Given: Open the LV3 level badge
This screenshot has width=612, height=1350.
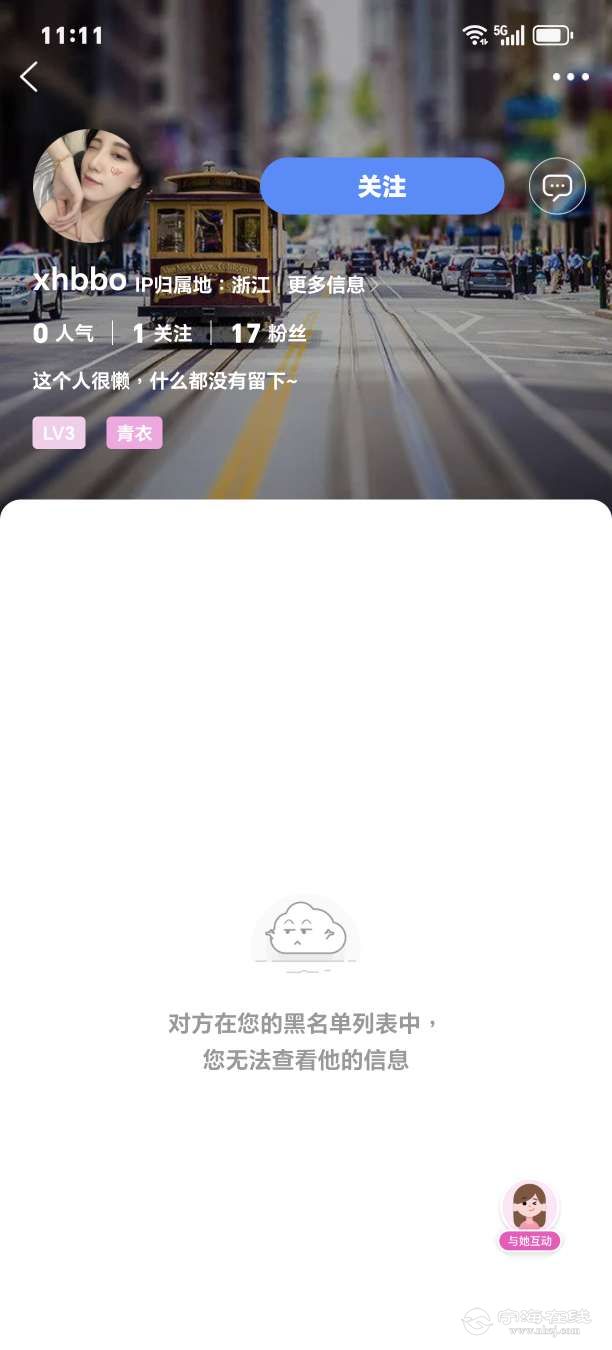Looking at the screenshot, I should point(59,433).
